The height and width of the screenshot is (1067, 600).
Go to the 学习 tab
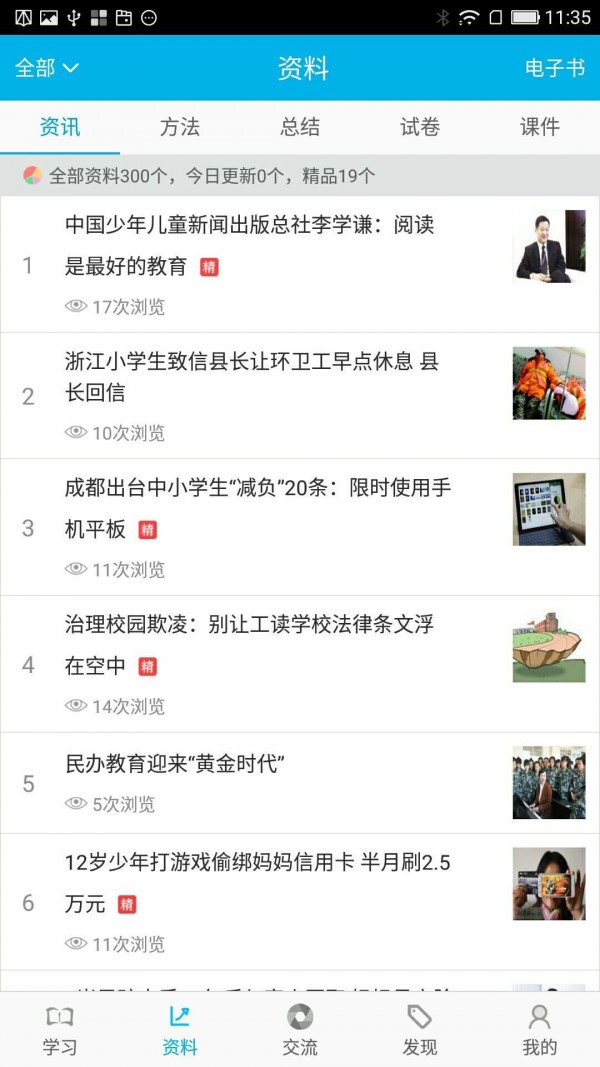point(60,1031)
